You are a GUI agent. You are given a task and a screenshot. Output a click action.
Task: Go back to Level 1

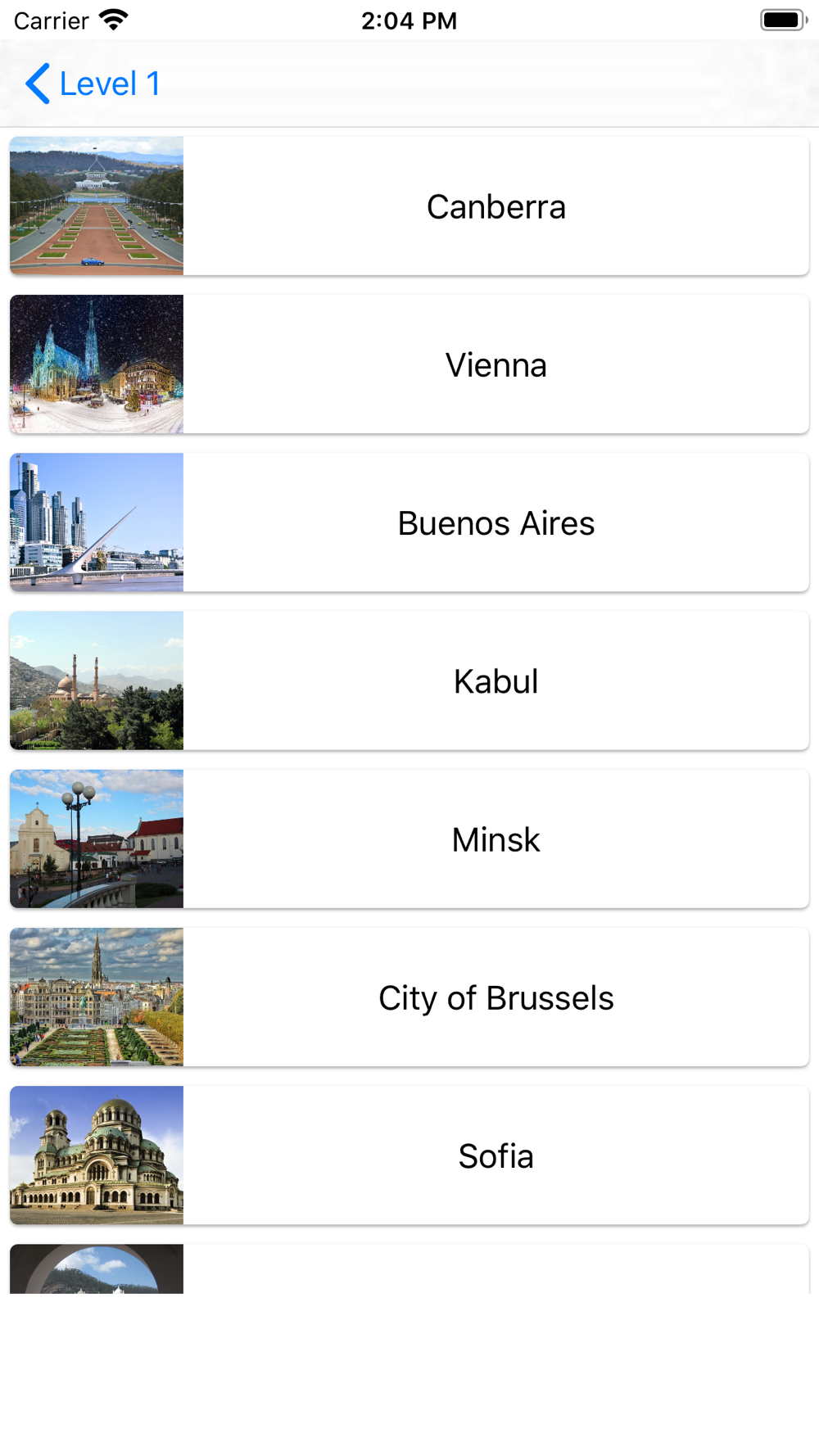click(x=93, y=84)
